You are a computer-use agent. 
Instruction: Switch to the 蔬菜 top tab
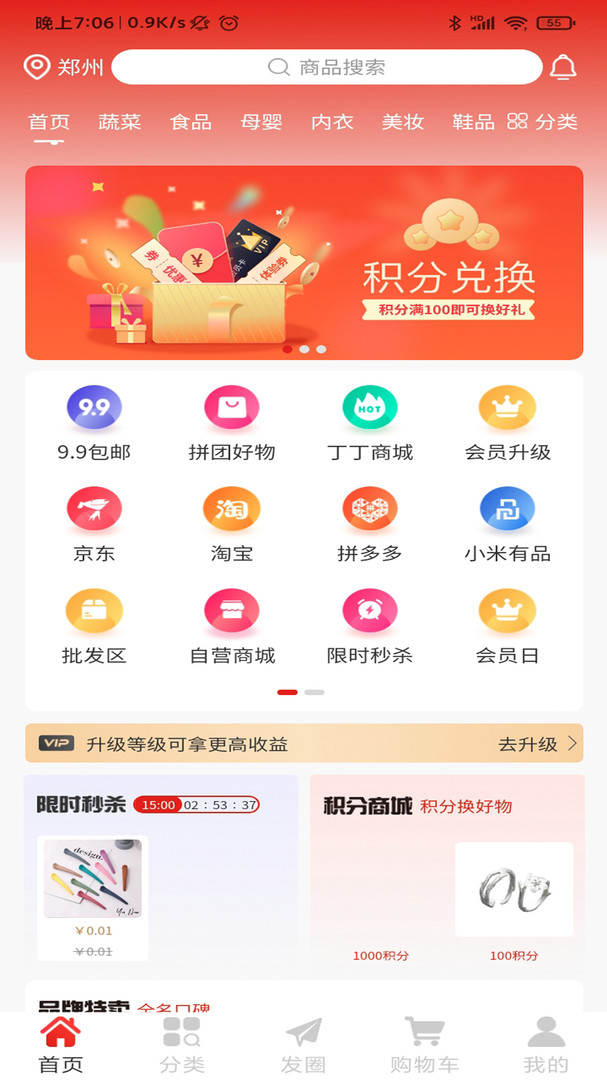119,122
